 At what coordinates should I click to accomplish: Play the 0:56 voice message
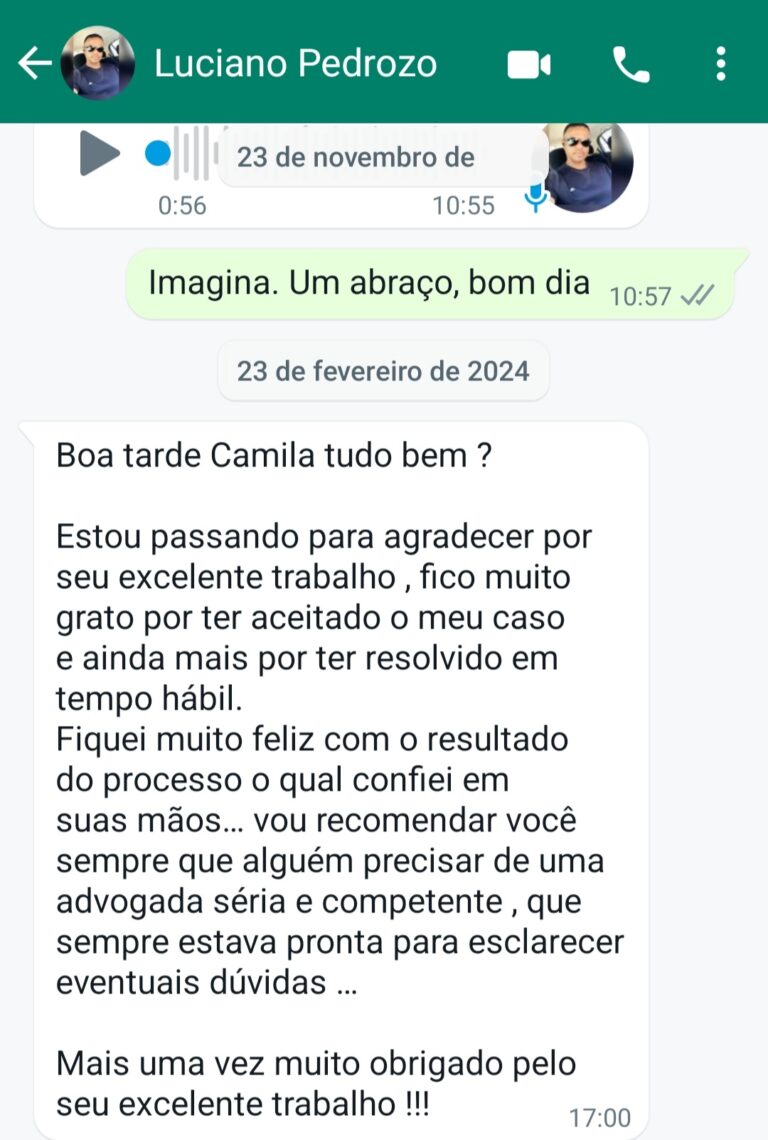[x=98, y=154]
